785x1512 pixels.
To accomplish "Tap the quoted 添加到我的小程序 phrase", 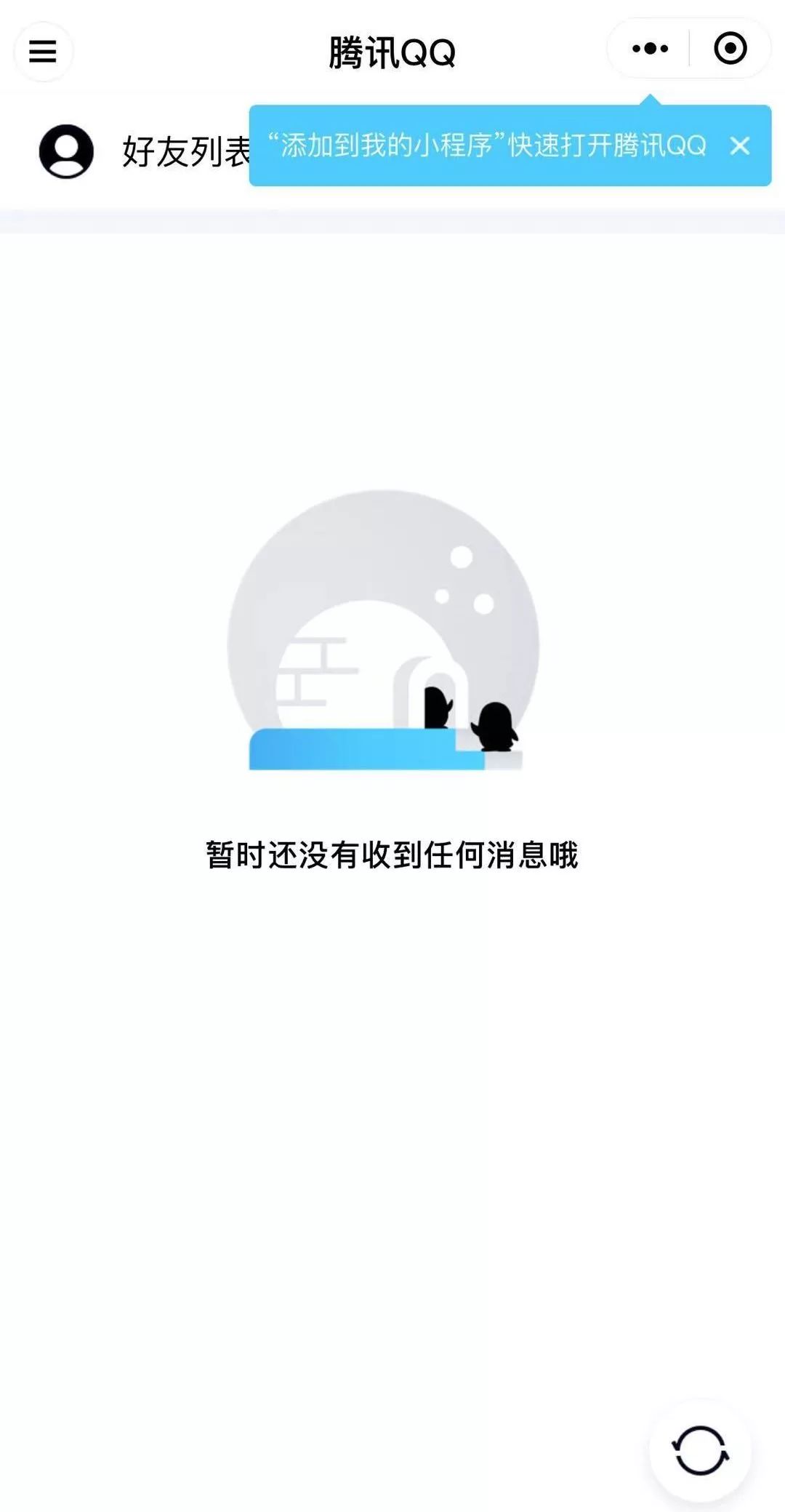I will tap(385, 146).
